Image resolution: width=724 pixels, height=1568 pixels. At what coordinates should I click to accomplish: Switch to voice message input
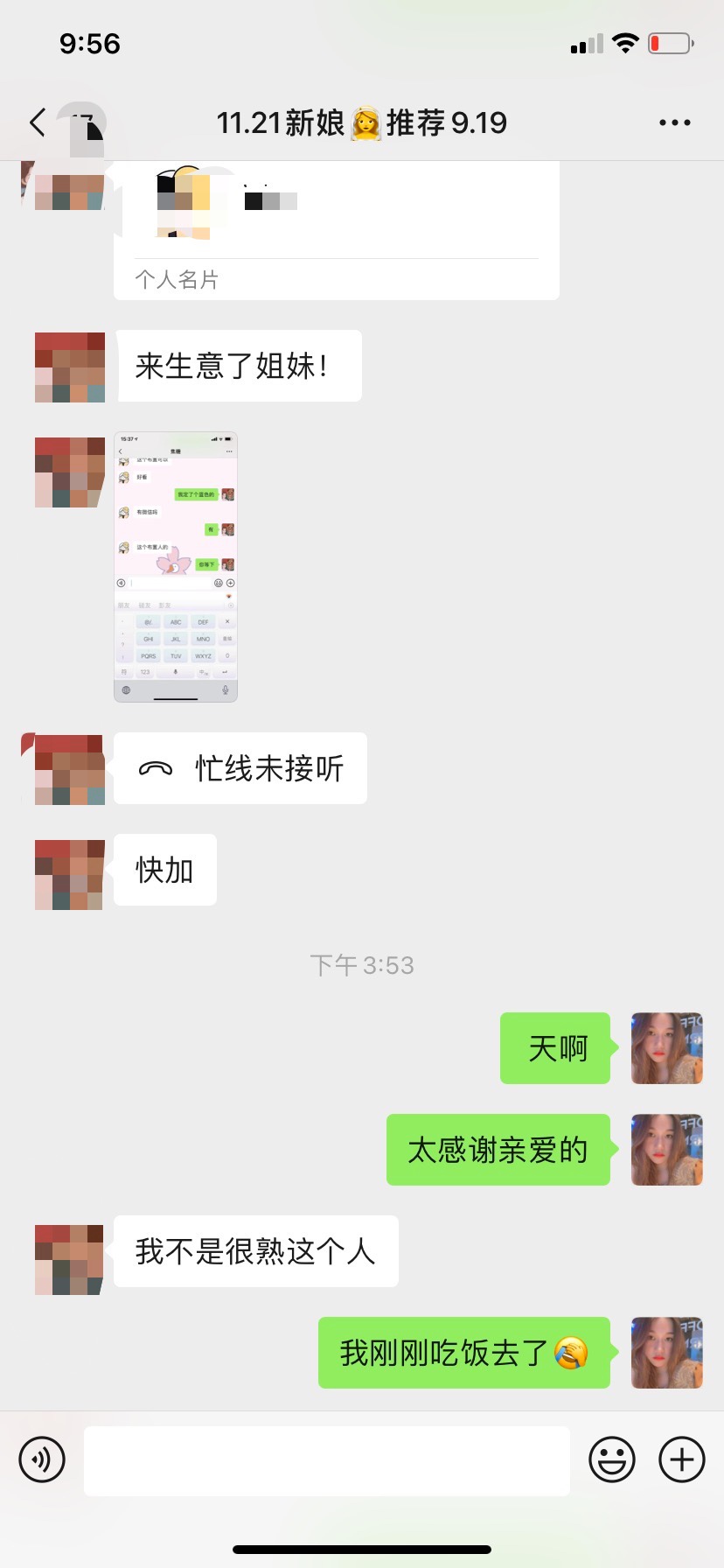42,1459
